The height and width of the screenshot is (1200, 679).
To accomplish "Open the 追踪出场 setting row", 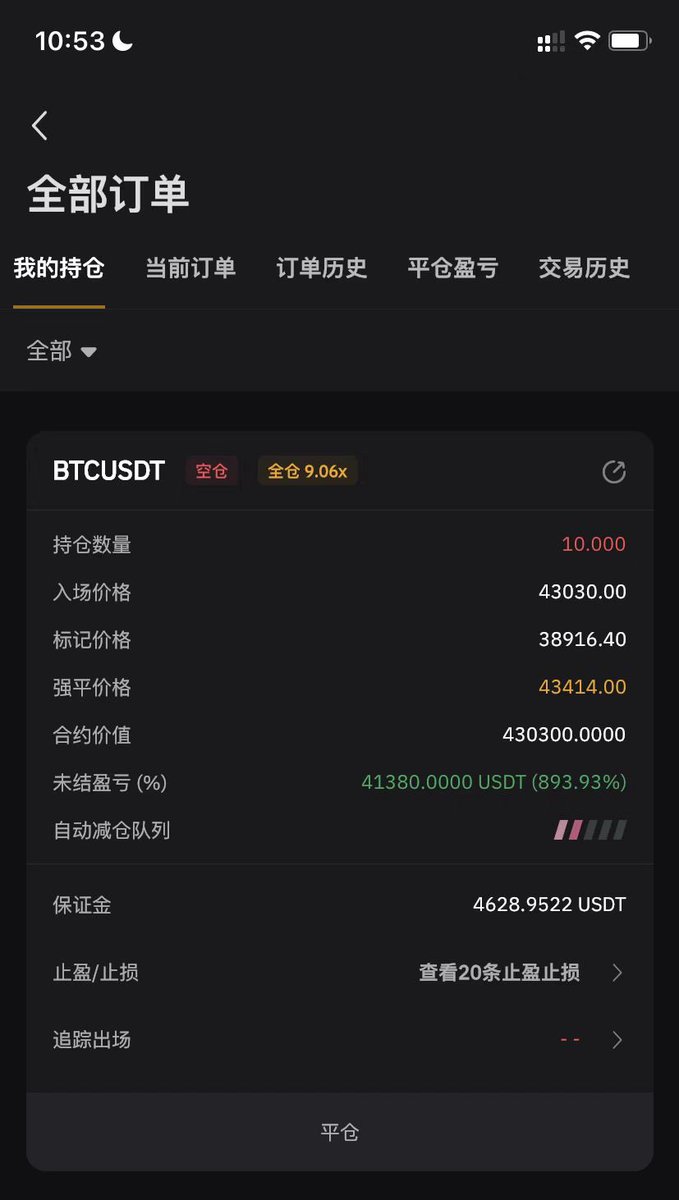I will [340, 1040].
